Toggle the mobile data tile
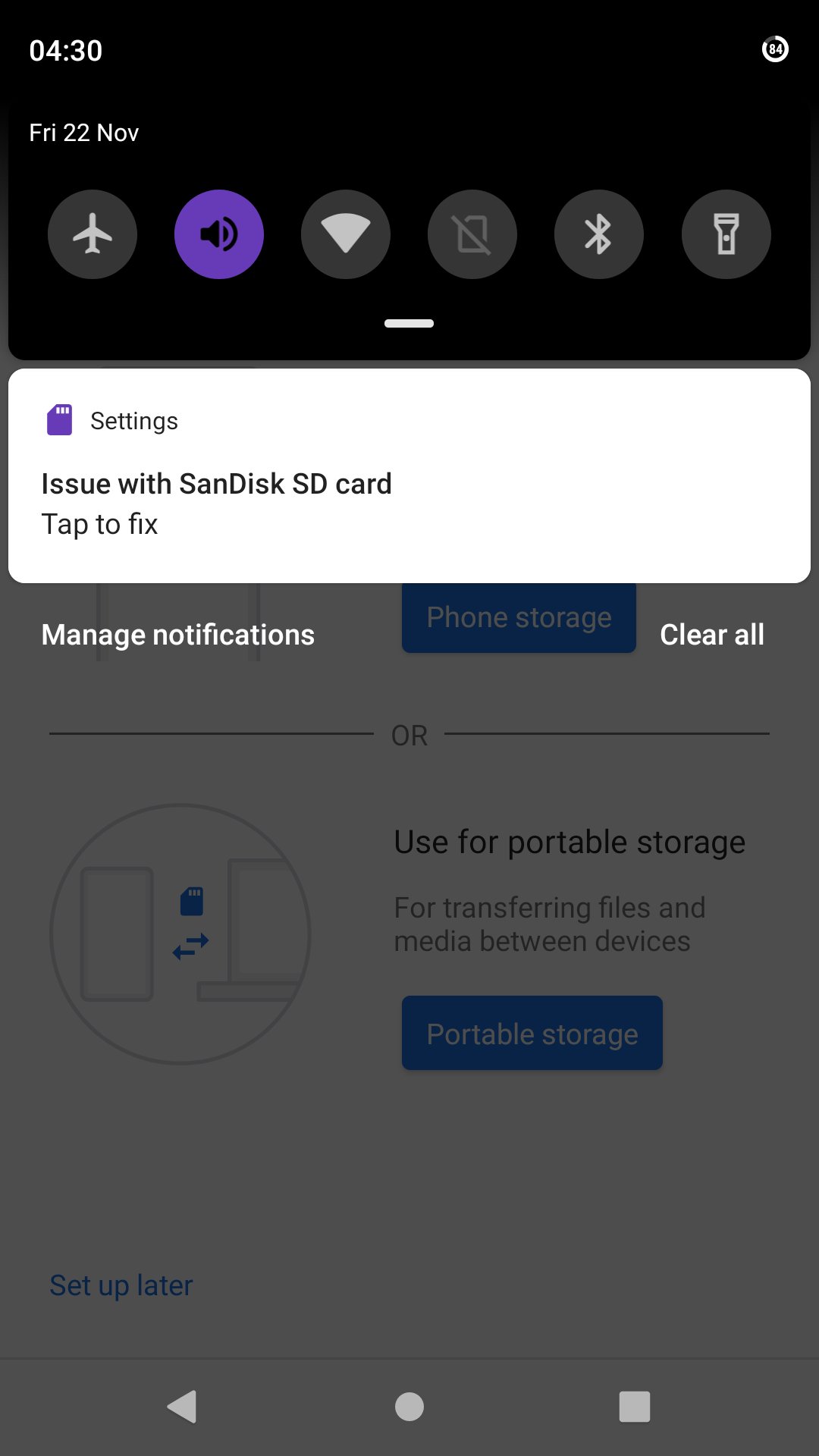This screenshot has width=819, height=1456. 472,234
